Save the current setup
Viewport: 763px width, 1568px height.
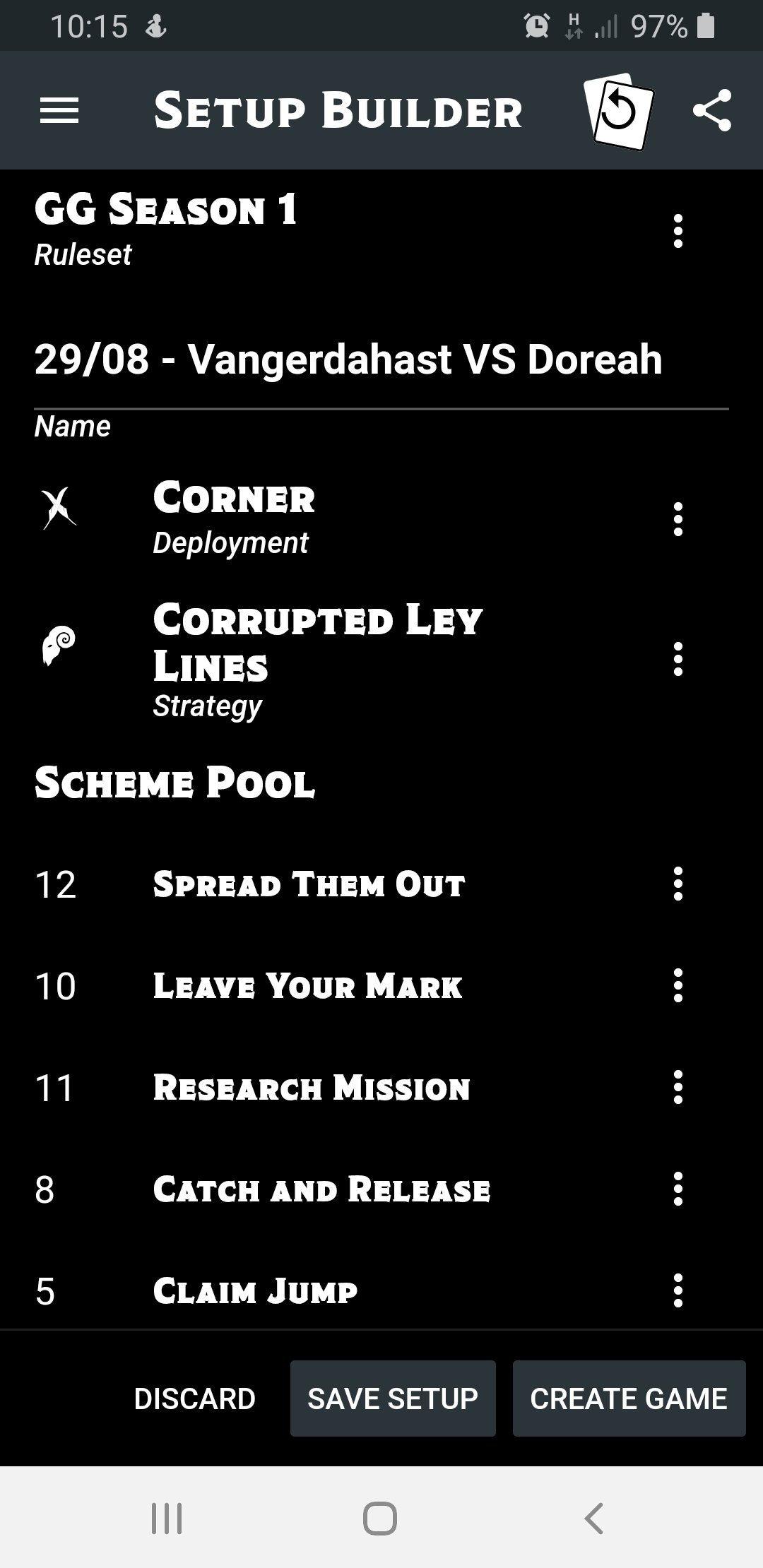(x=393, y=1398)
